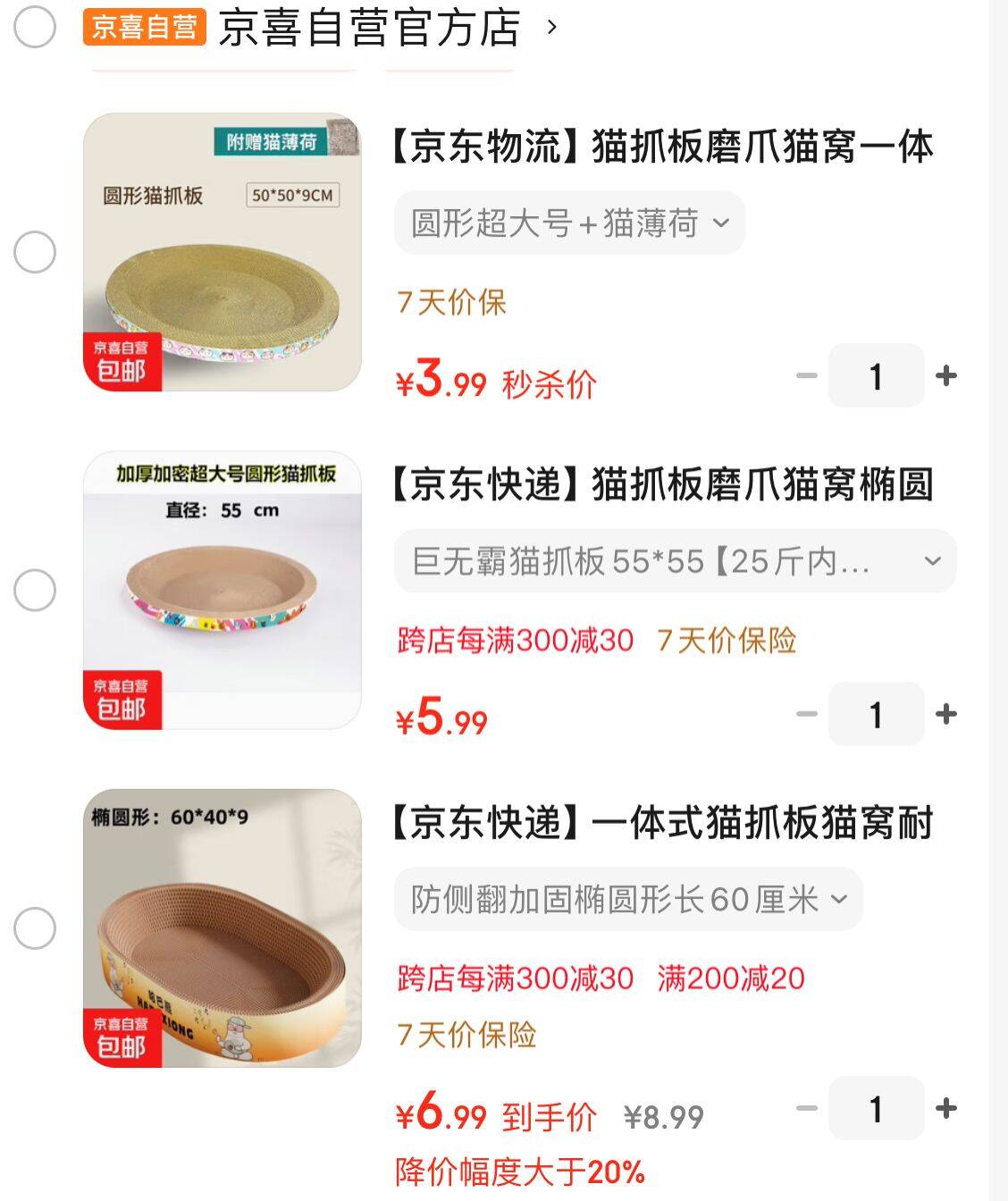Screen dimensions: 1008x1201
Task: Click the 7天价保险 label on second item
Action: pyautogui.click(x=727, y=640)
